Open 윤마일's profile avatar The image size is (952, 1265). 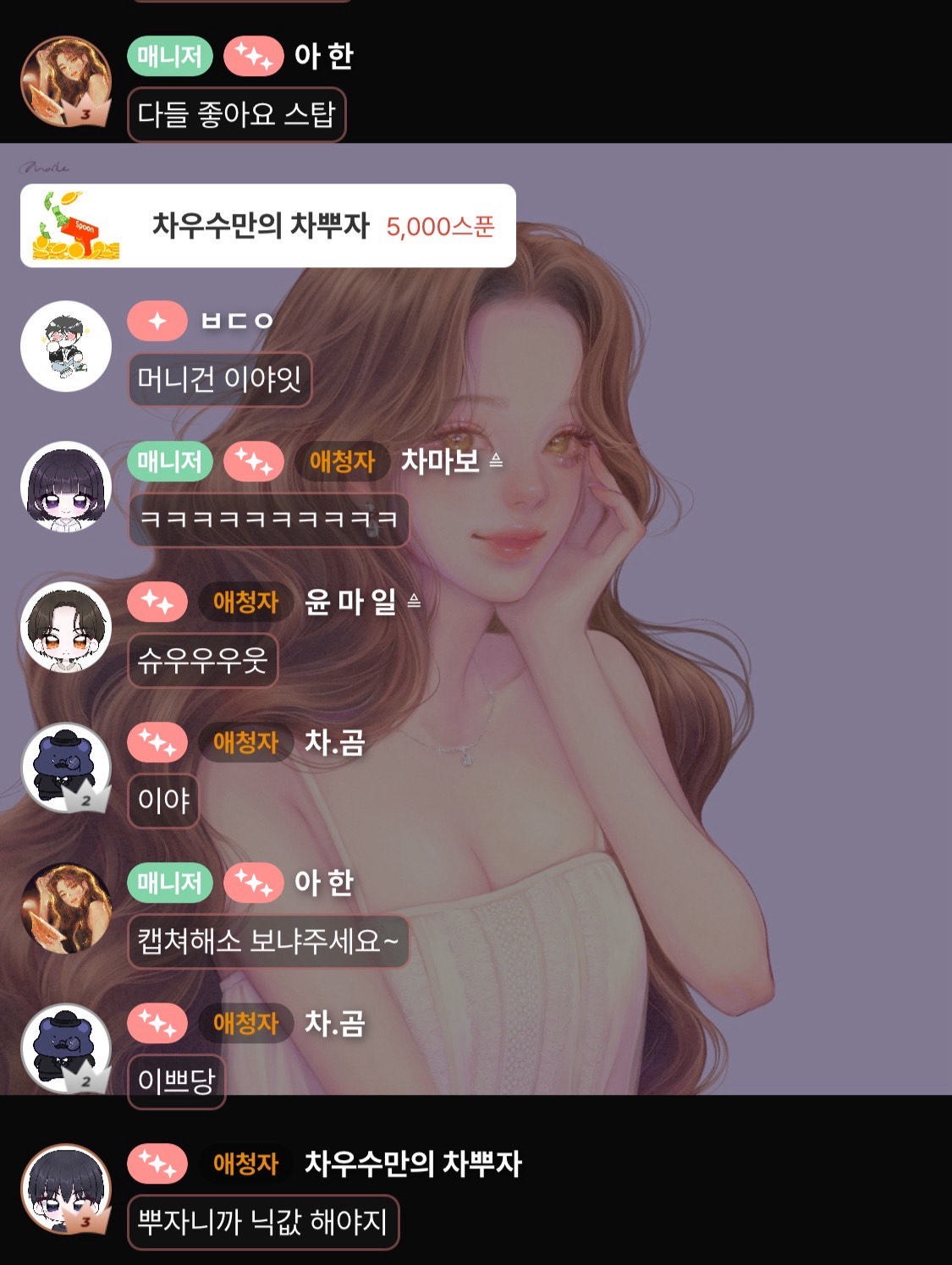(x=65, y=627)
